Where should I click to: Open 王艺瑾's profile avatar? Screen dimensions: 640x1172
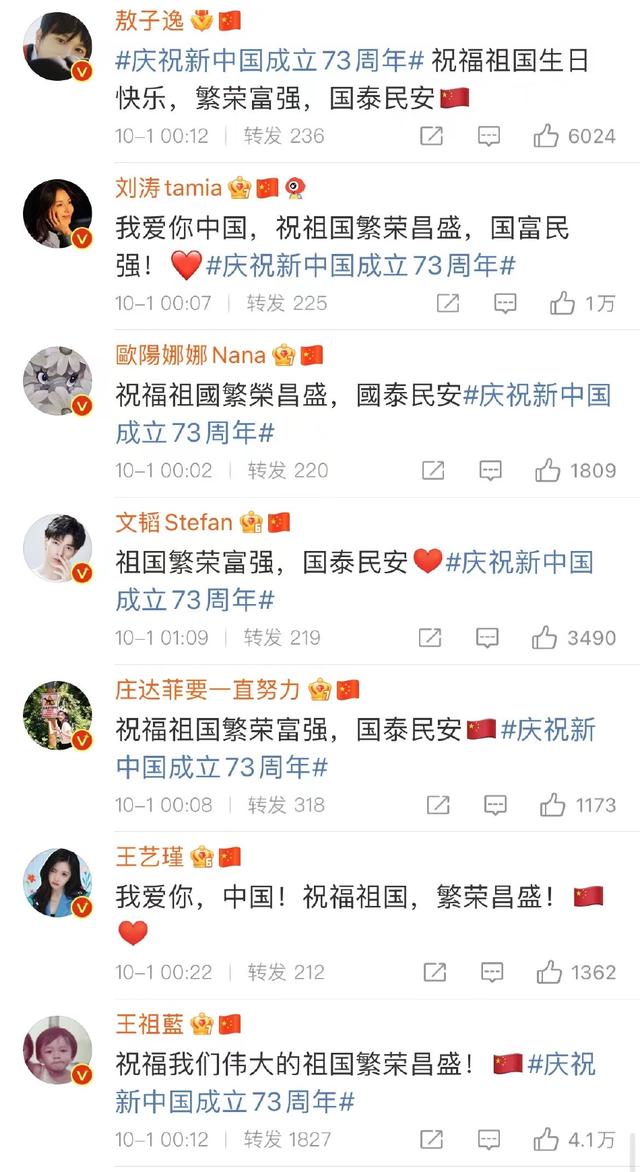[57, 882]
